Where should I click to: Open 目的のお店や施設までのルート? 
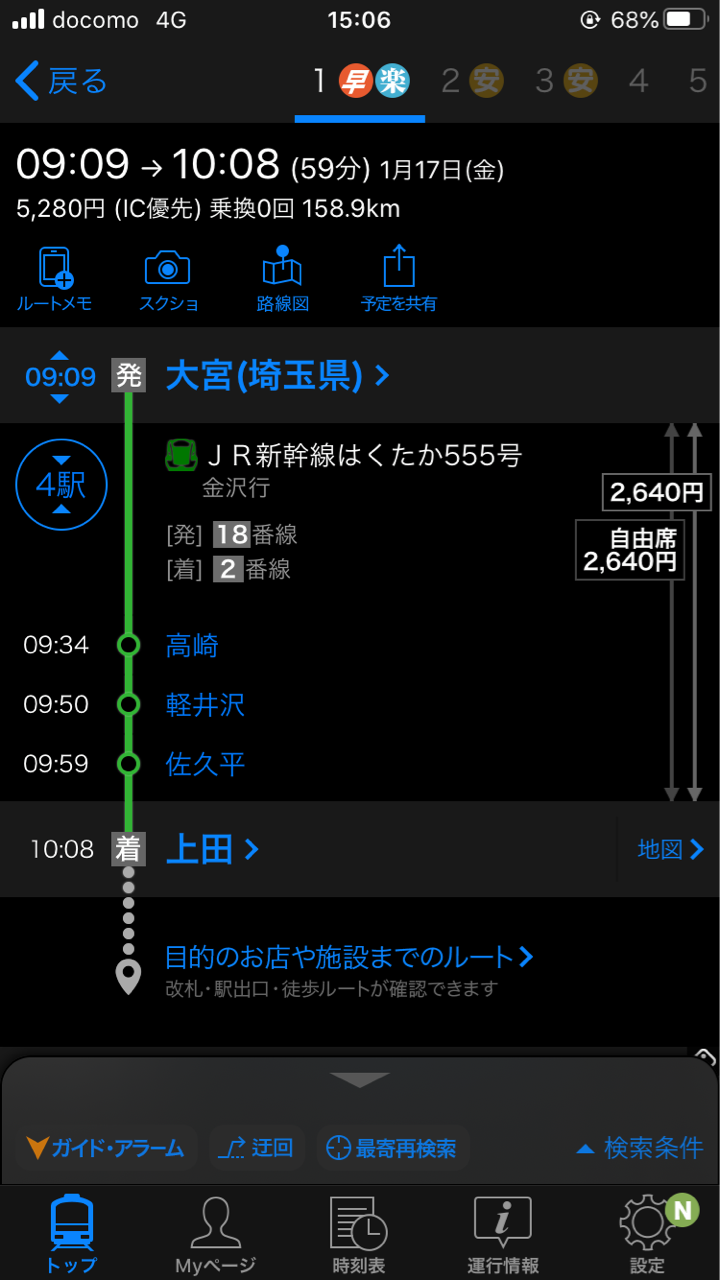(349, 957)
